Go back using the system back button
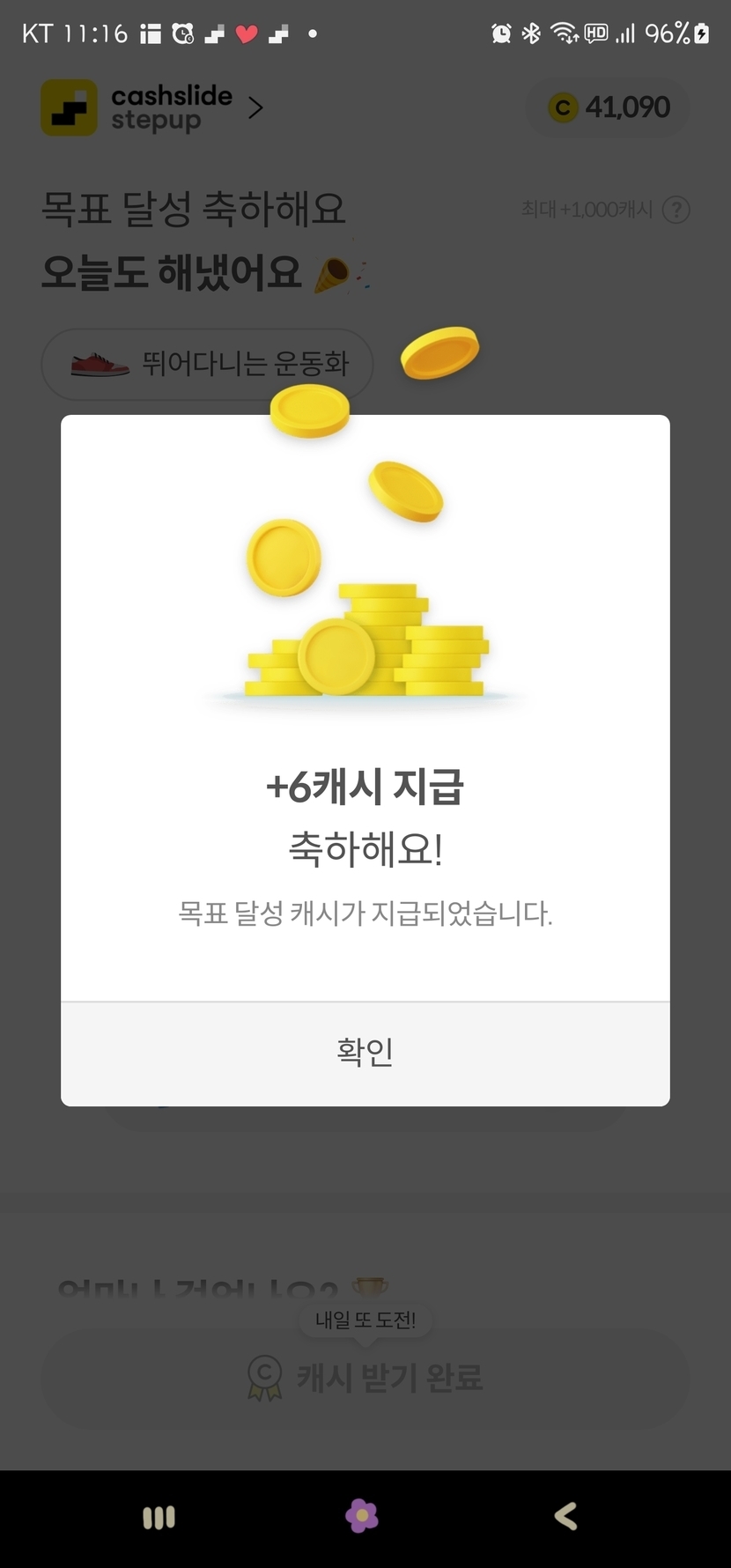 [566, 1516]
